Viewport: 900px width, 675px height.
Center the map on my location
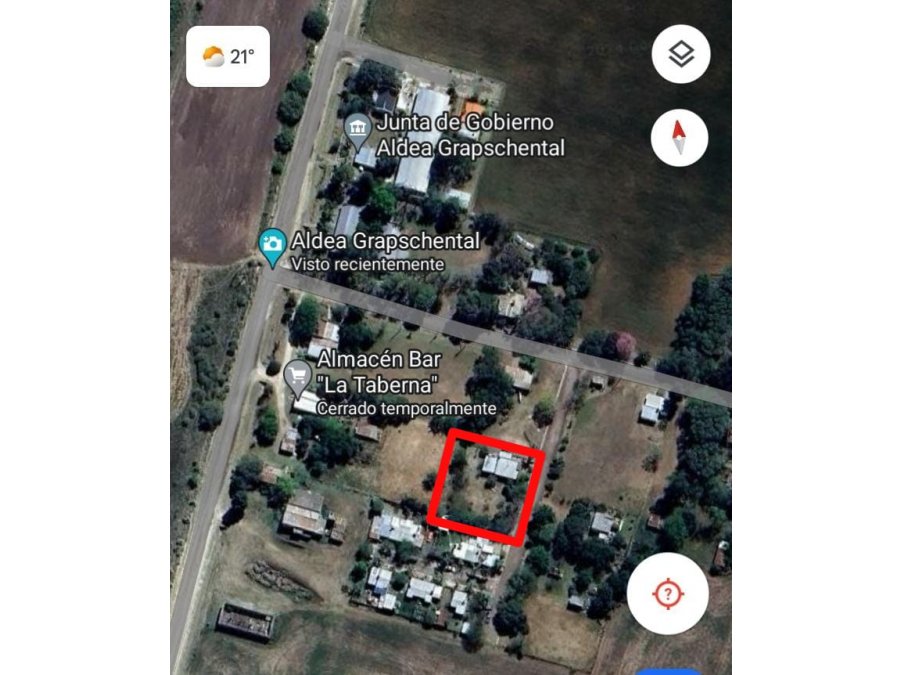pyautogui.click(x=668, y=593)
